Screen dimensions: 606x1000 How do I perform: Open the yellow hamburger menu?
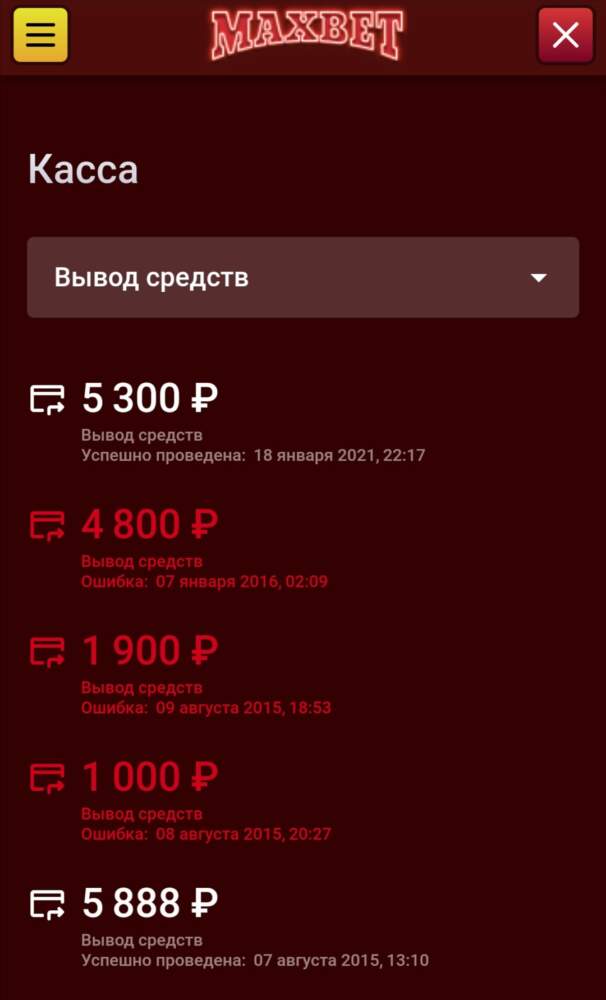click(40, 36)
